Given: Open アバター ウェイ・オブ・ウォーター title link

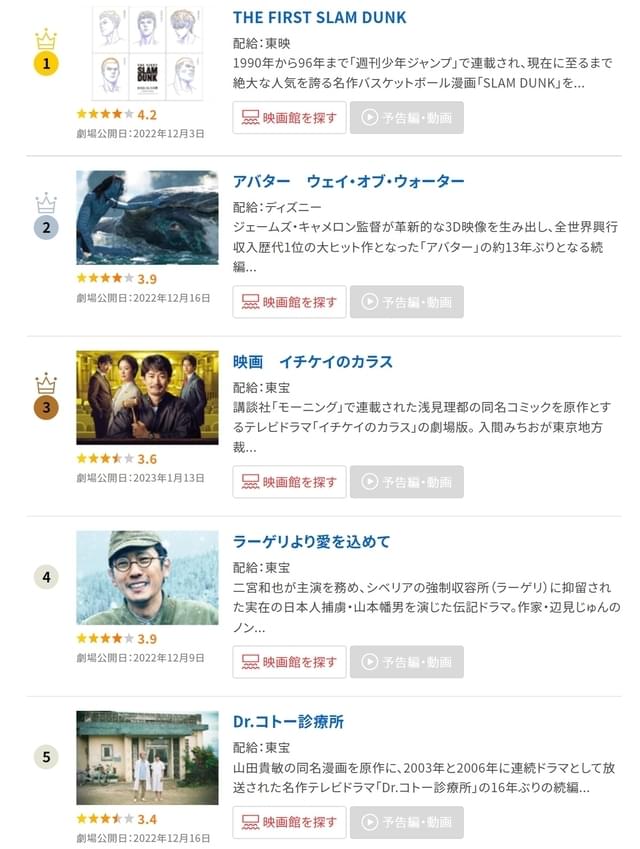Looking at the screenshot, I should point(348,181).
